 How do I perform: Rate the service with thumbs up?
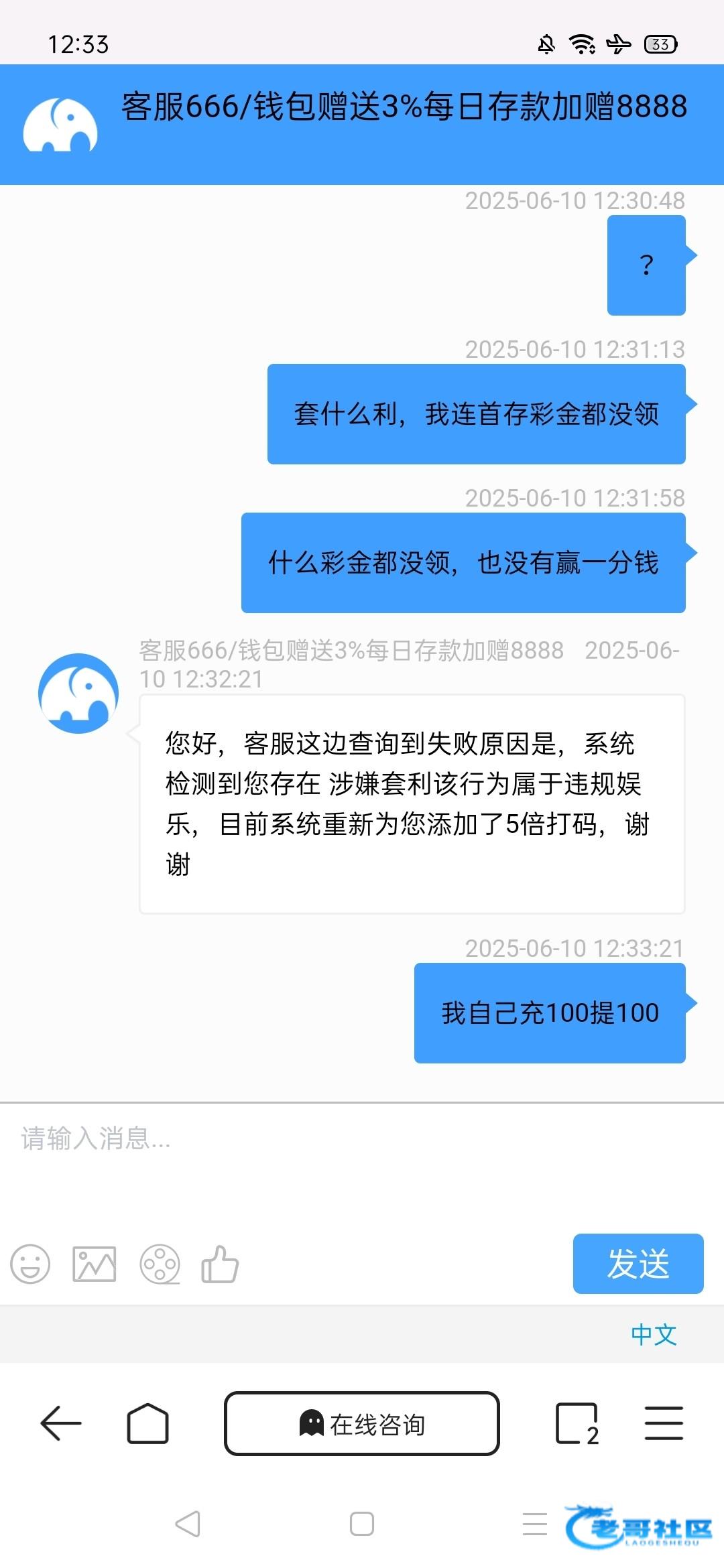(x=220, y=1264)
